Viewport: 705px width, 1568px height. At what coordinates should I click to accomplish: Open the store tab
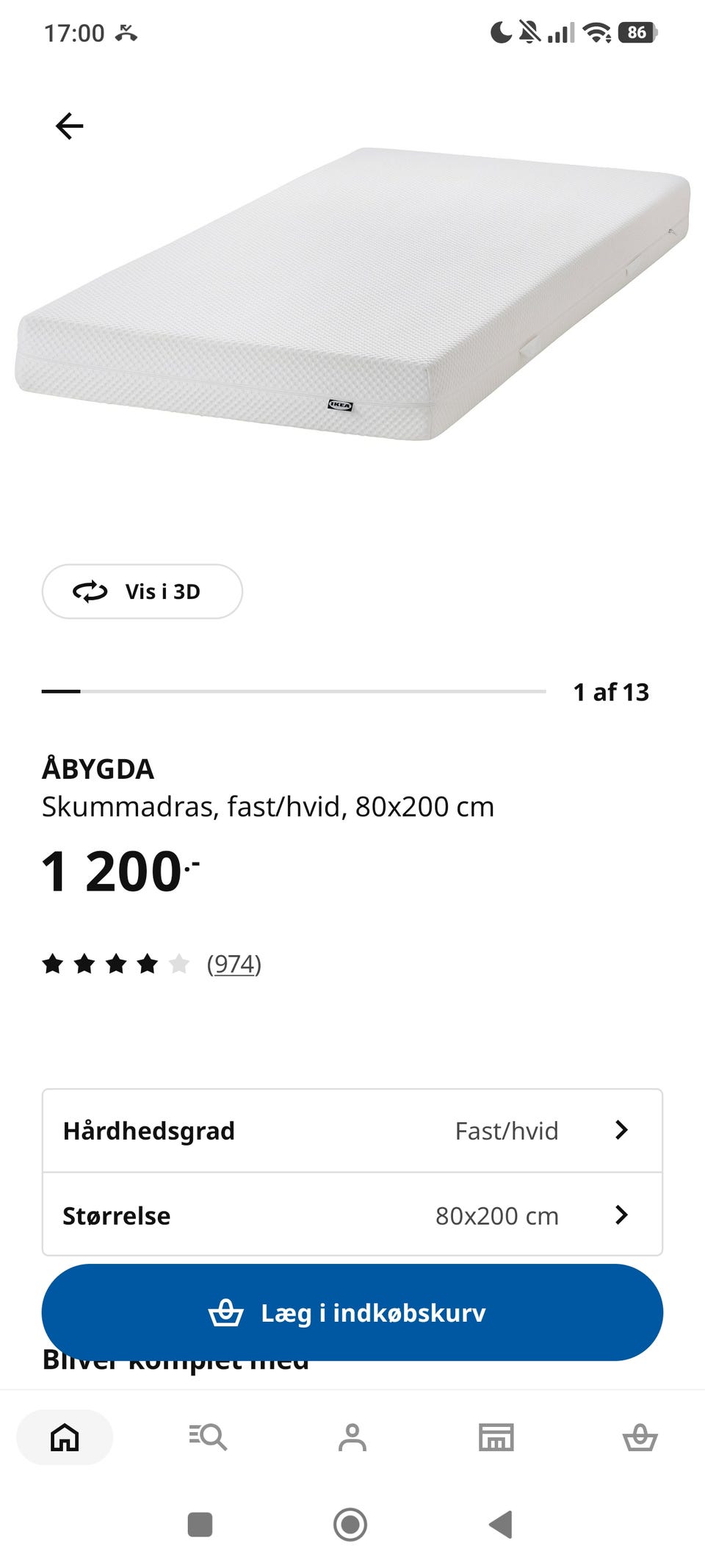pos(496,1437)
